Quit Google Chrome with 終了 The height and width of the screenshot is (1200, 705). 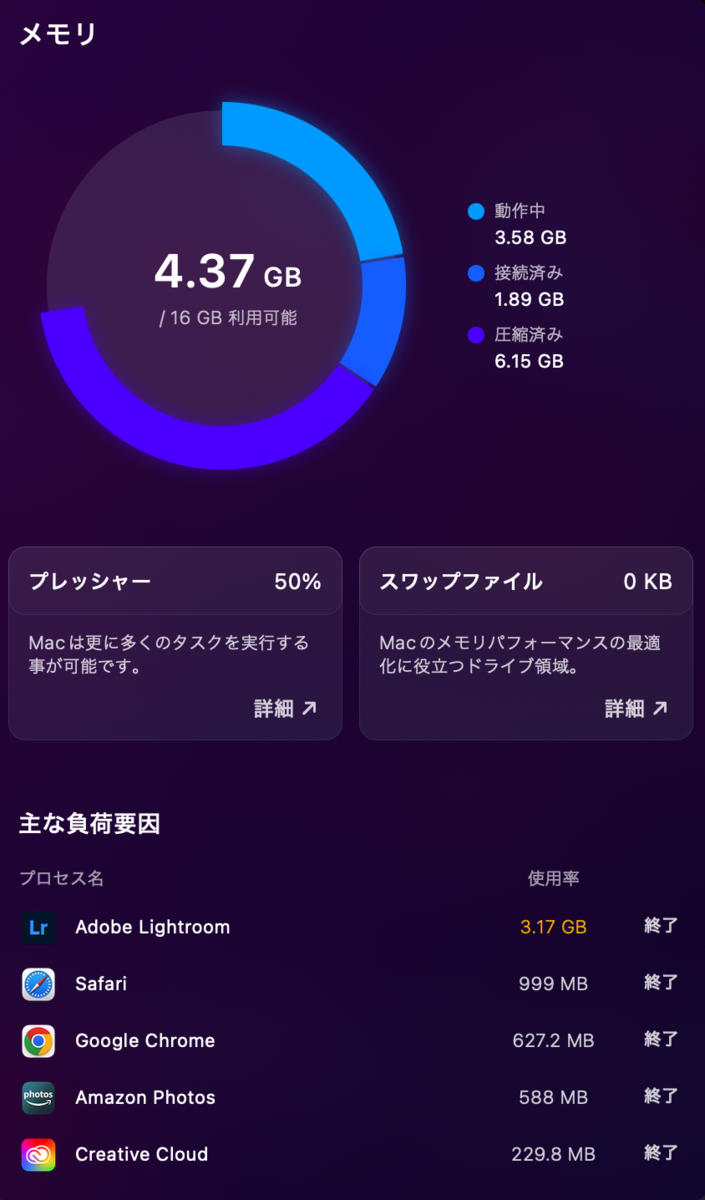[661, 1040]
